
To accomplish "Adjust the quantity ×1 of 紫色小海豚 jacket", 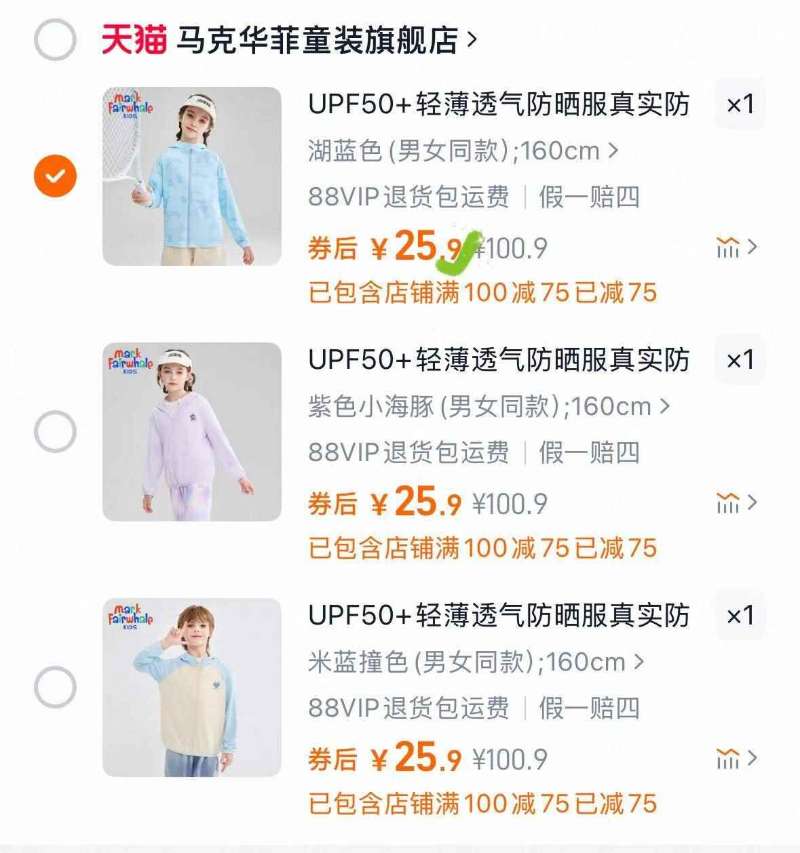I will pos(740,360).
